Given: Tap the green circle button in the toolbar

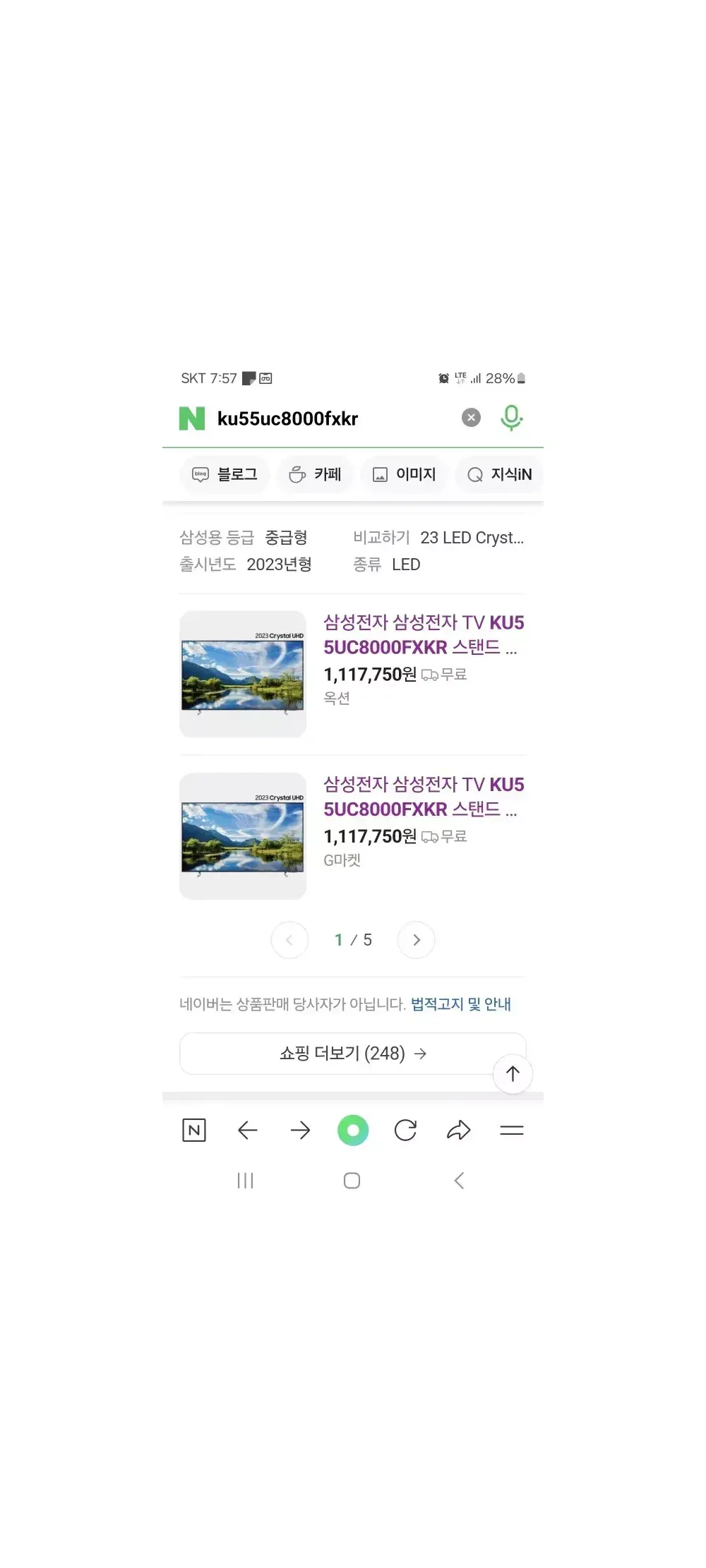Looking at the screenshot, I should [x=353, y=1130].
